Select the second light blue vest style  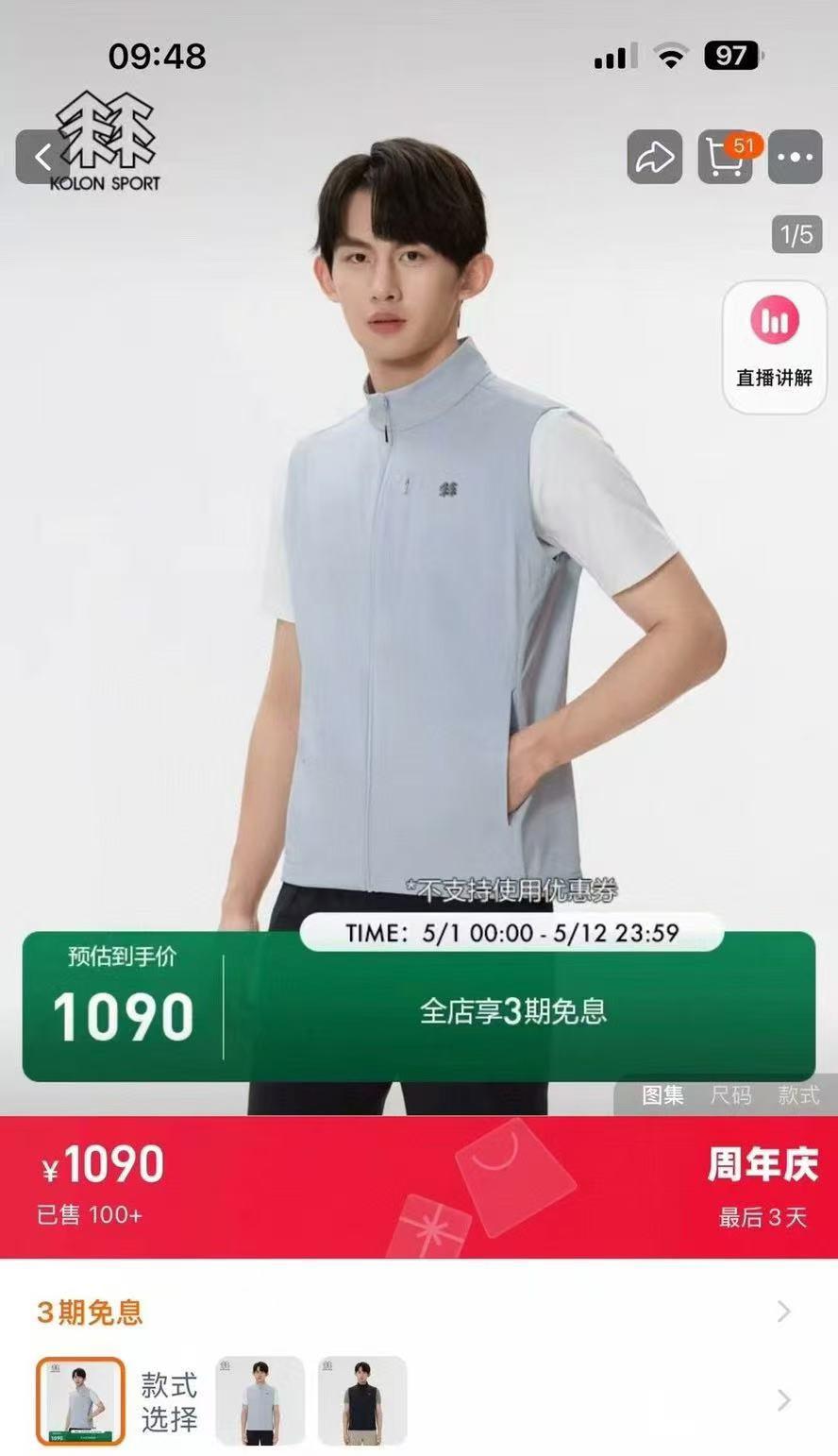(260, 1401)
